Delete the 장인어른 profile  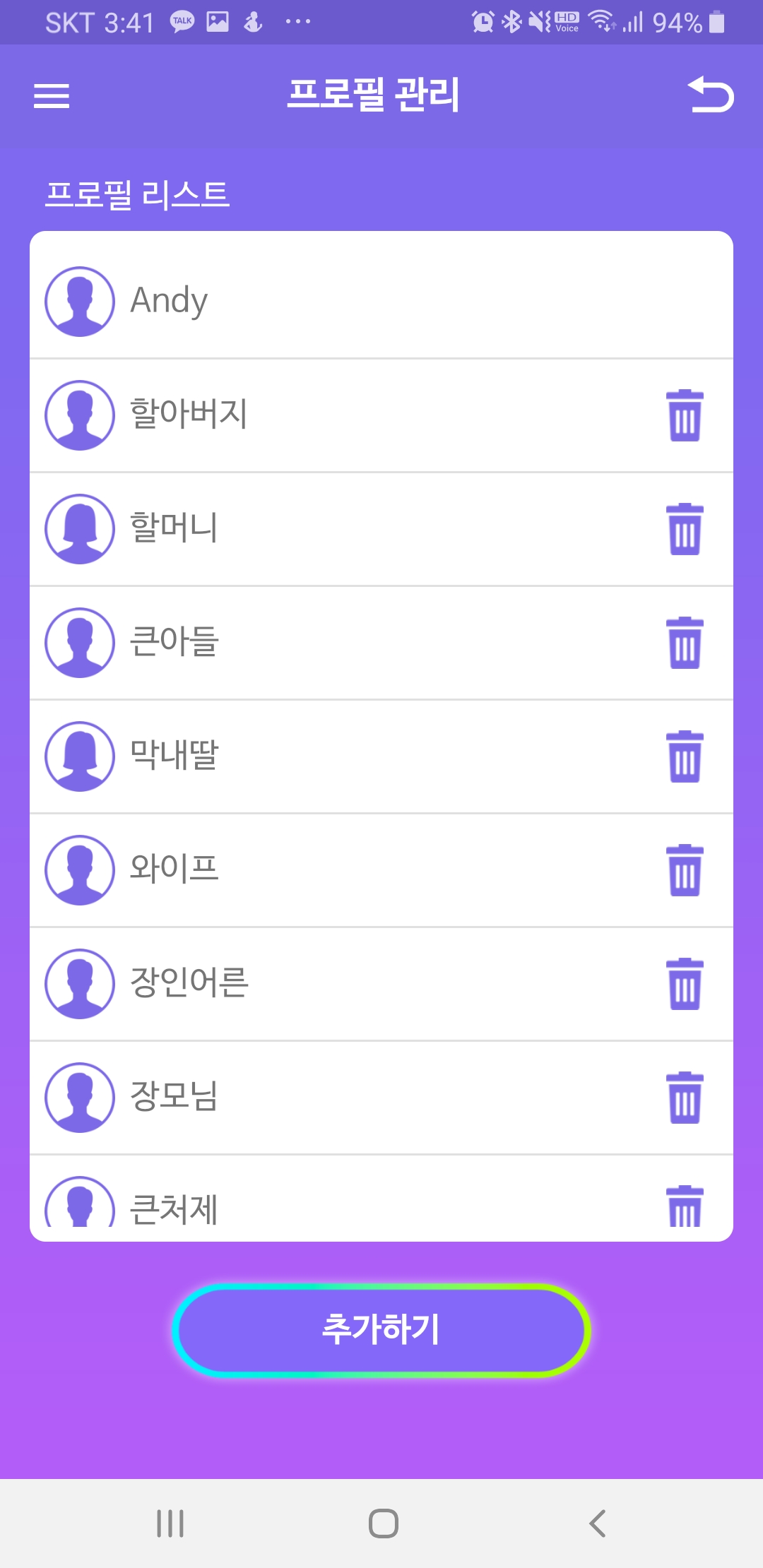coord(685,984)
